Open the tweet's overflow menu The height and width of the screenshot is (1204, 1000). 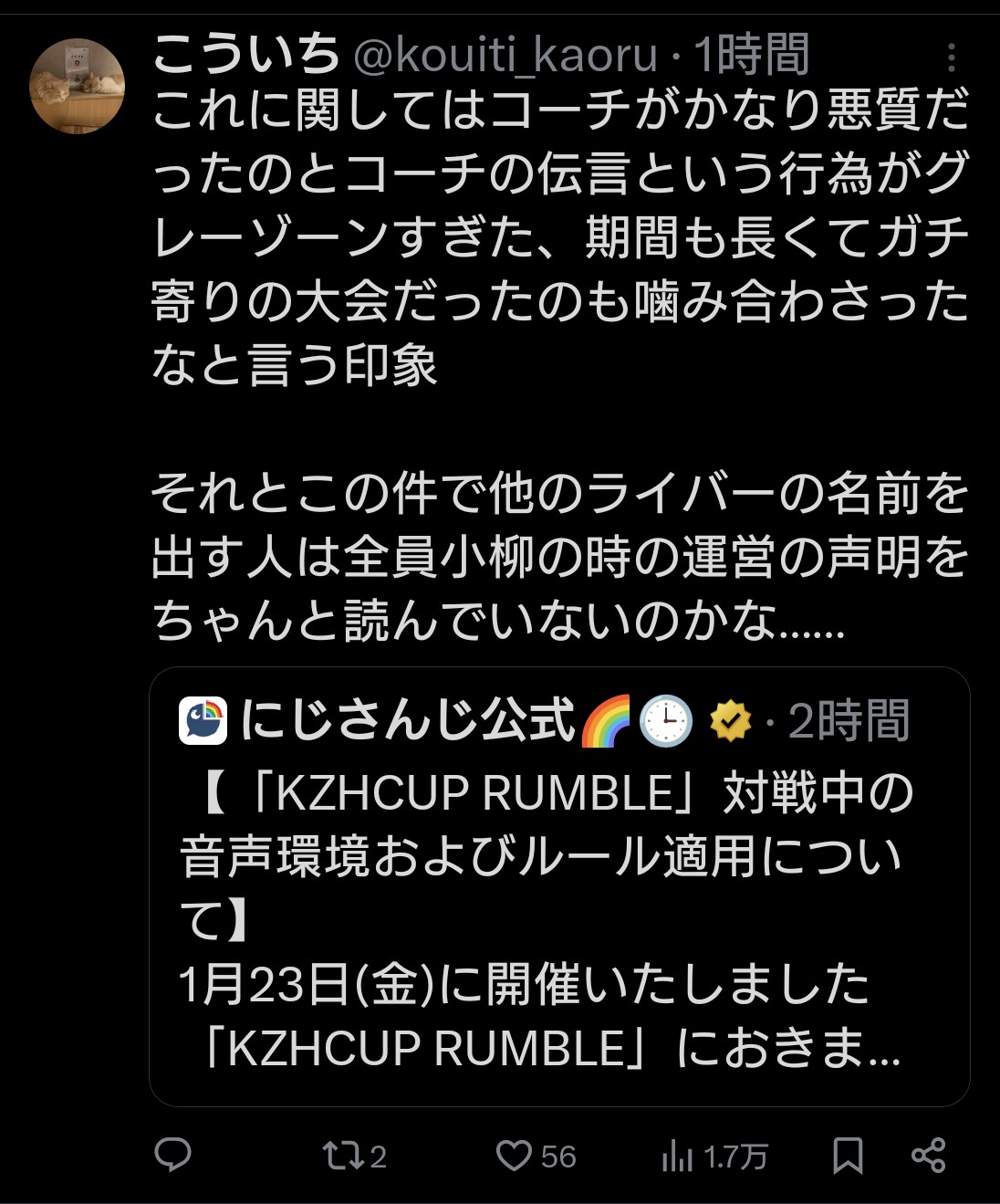click(951, 58)
